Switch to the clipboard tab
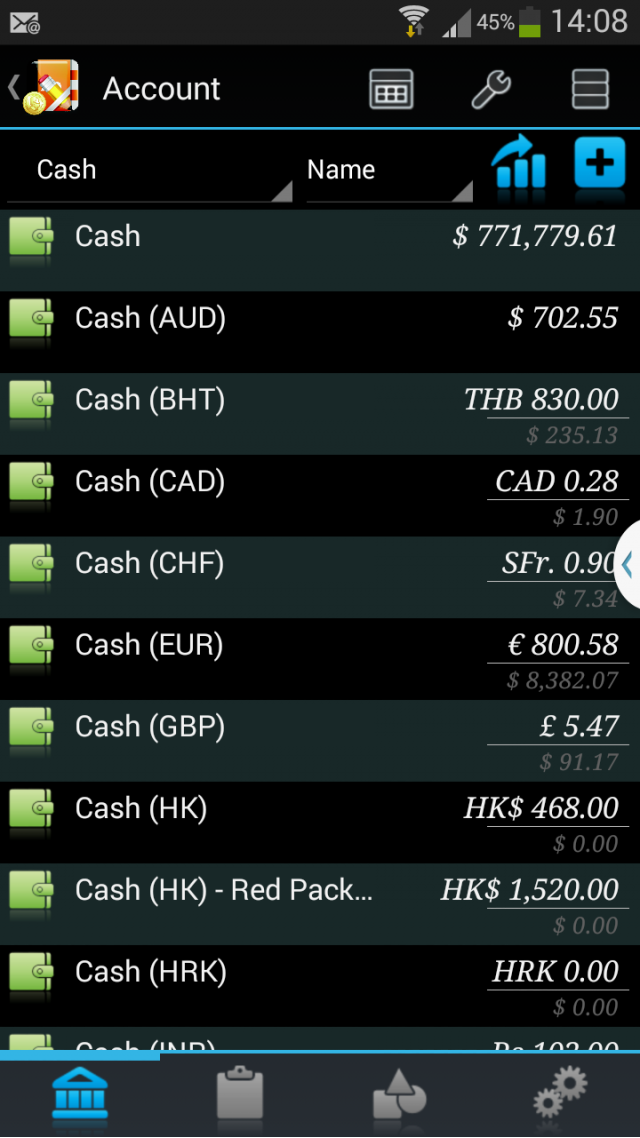This screenshot has width=640, height=1138. (240, 1094)
